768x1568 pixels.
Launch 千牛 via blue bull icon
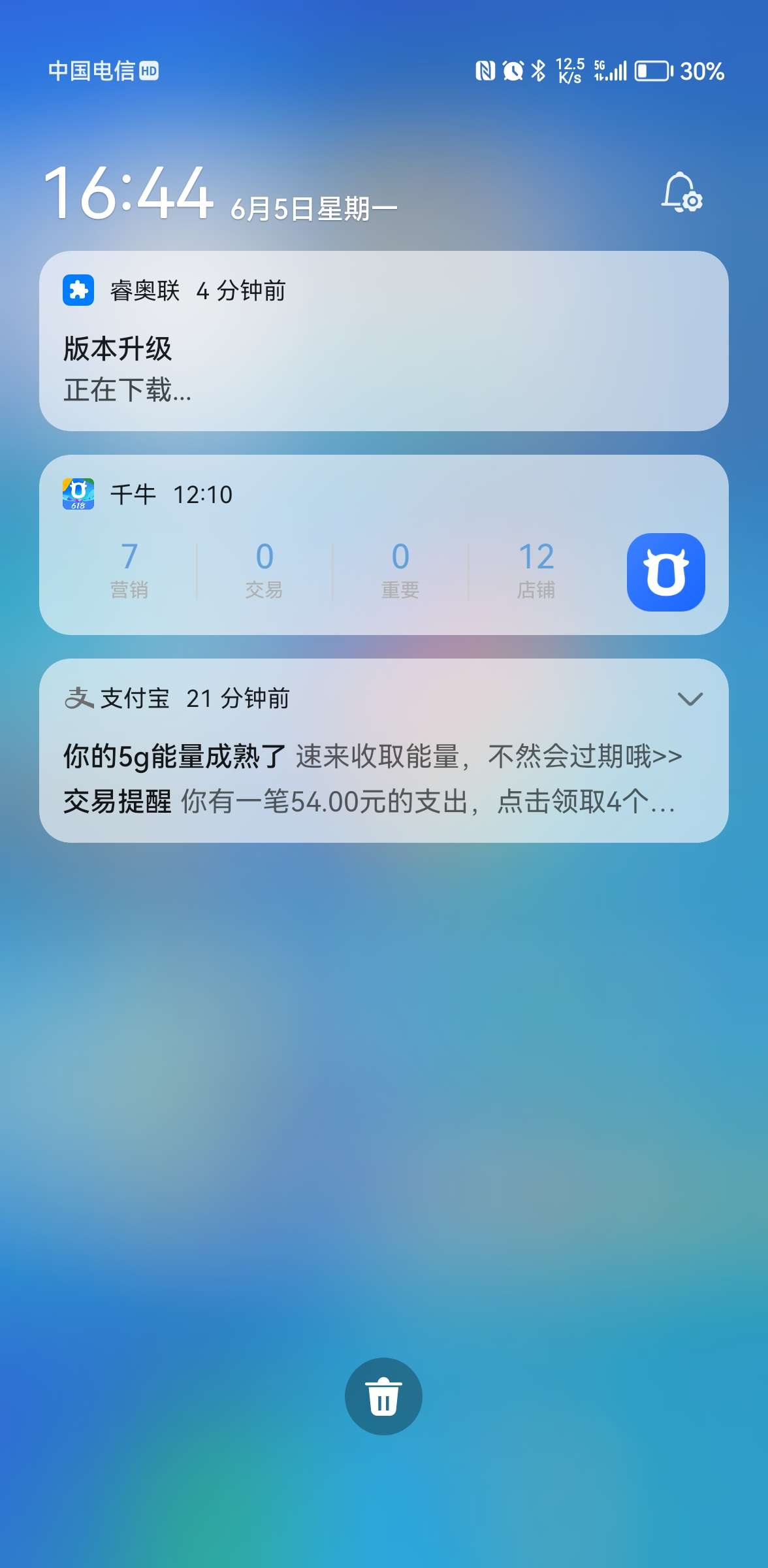click(665, 572)
